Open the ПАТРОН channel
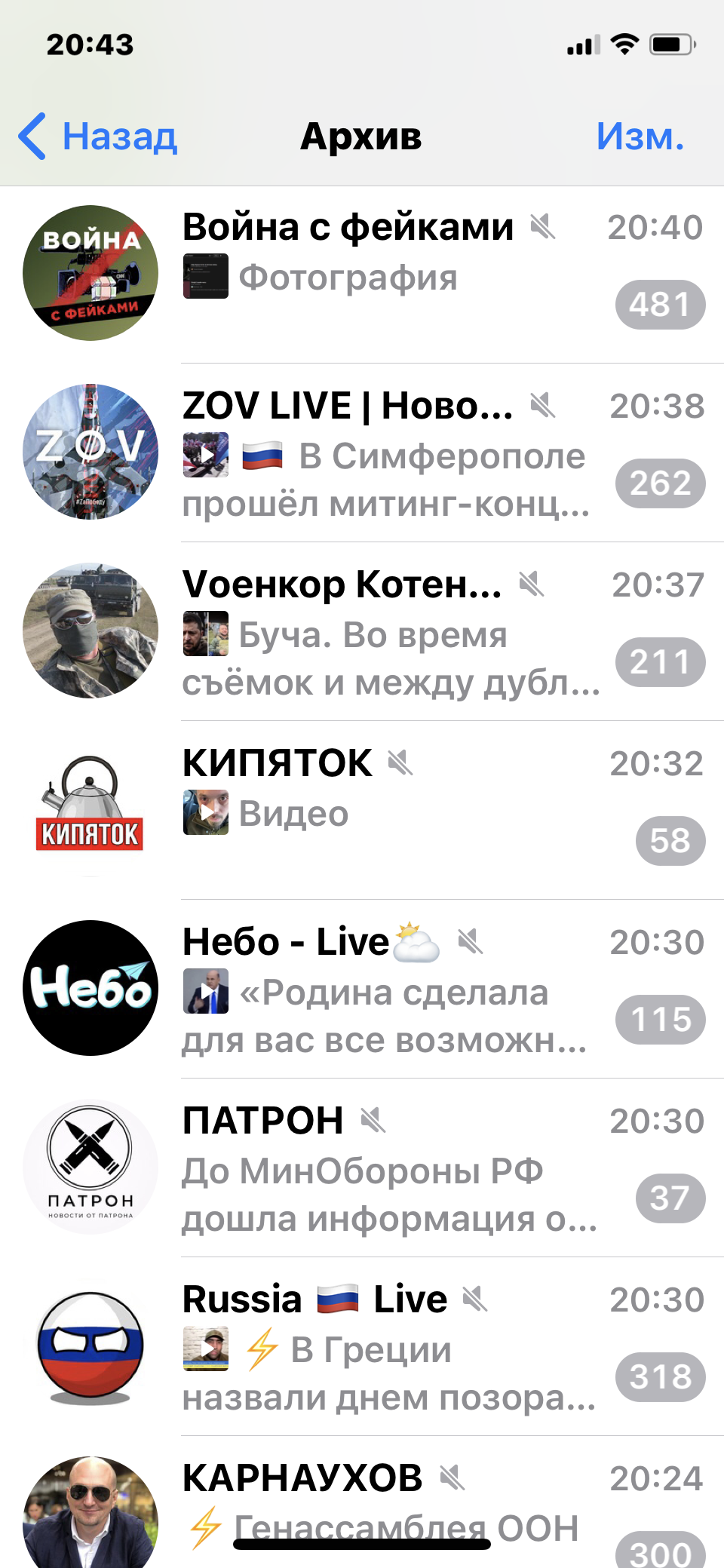 tap(362, 1168)
